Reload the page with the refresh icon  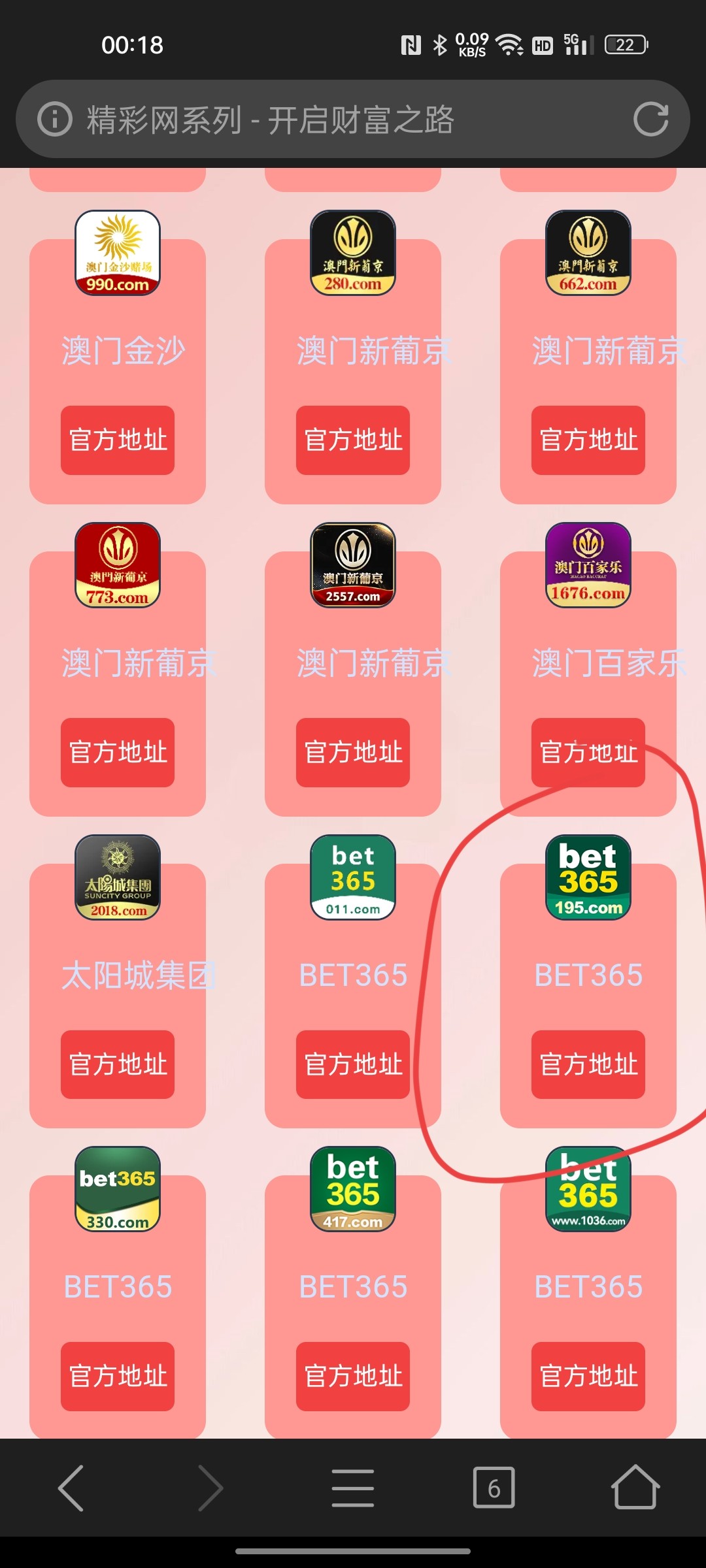pyautogui.click(x=650, y=120)
